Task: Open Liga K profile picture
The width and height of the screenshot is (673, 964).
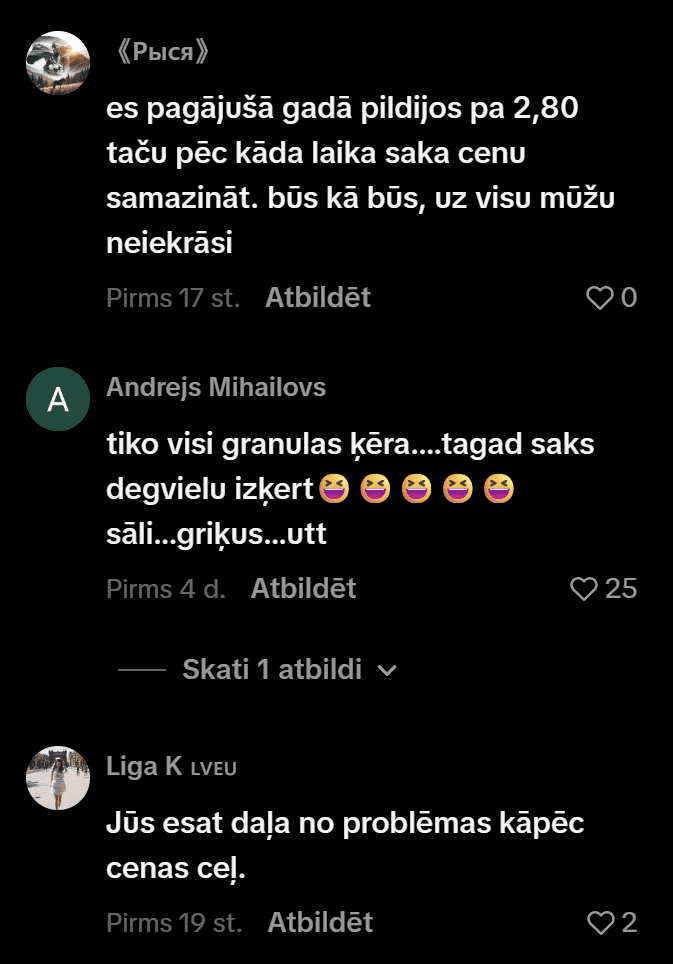Action: tap(58, 778)
